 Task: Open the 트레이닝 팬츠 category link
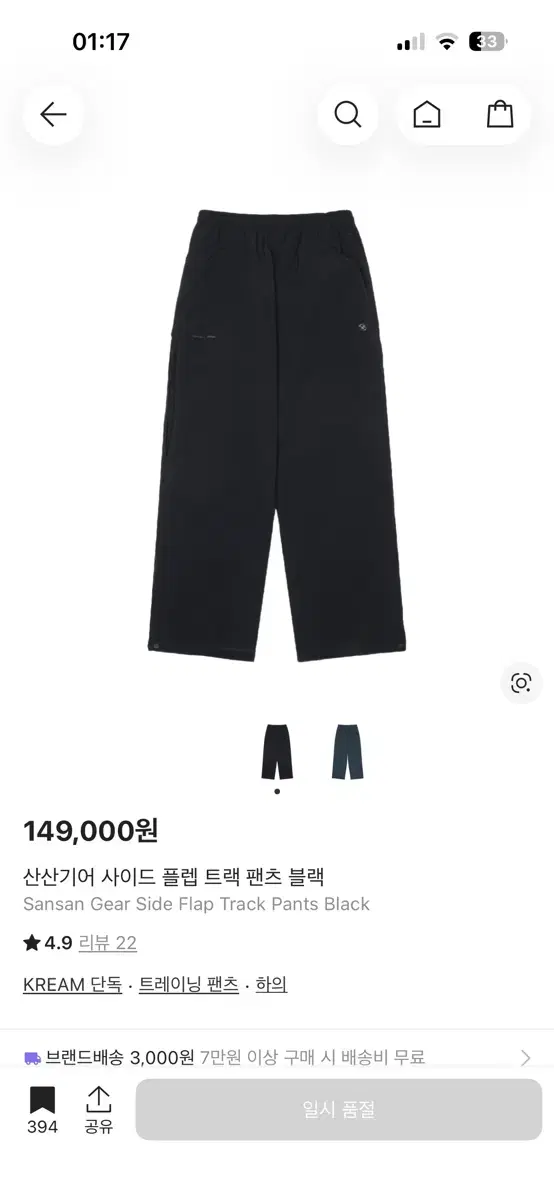point(189,985)
